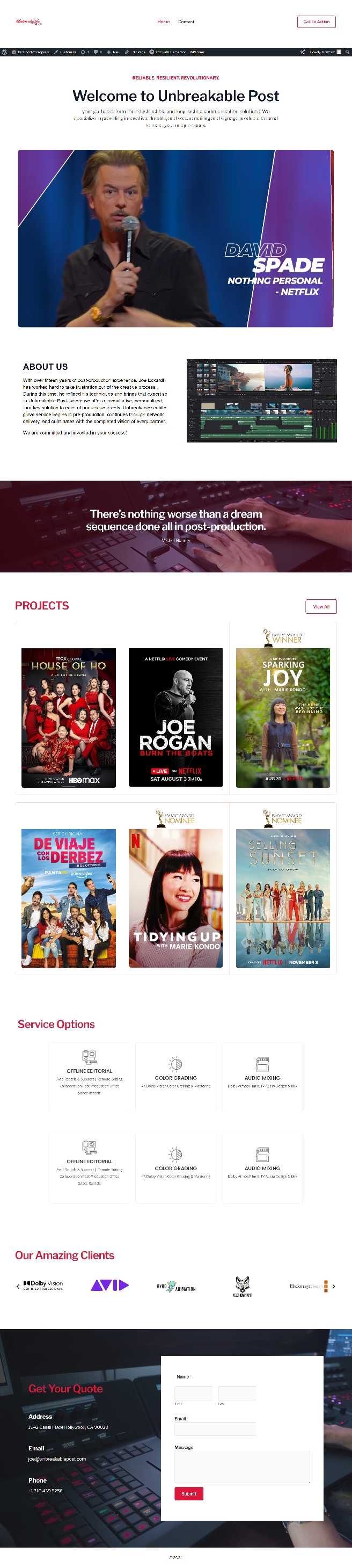
Task: Open the Sparking Joy project poster
Action: (283, 717)
